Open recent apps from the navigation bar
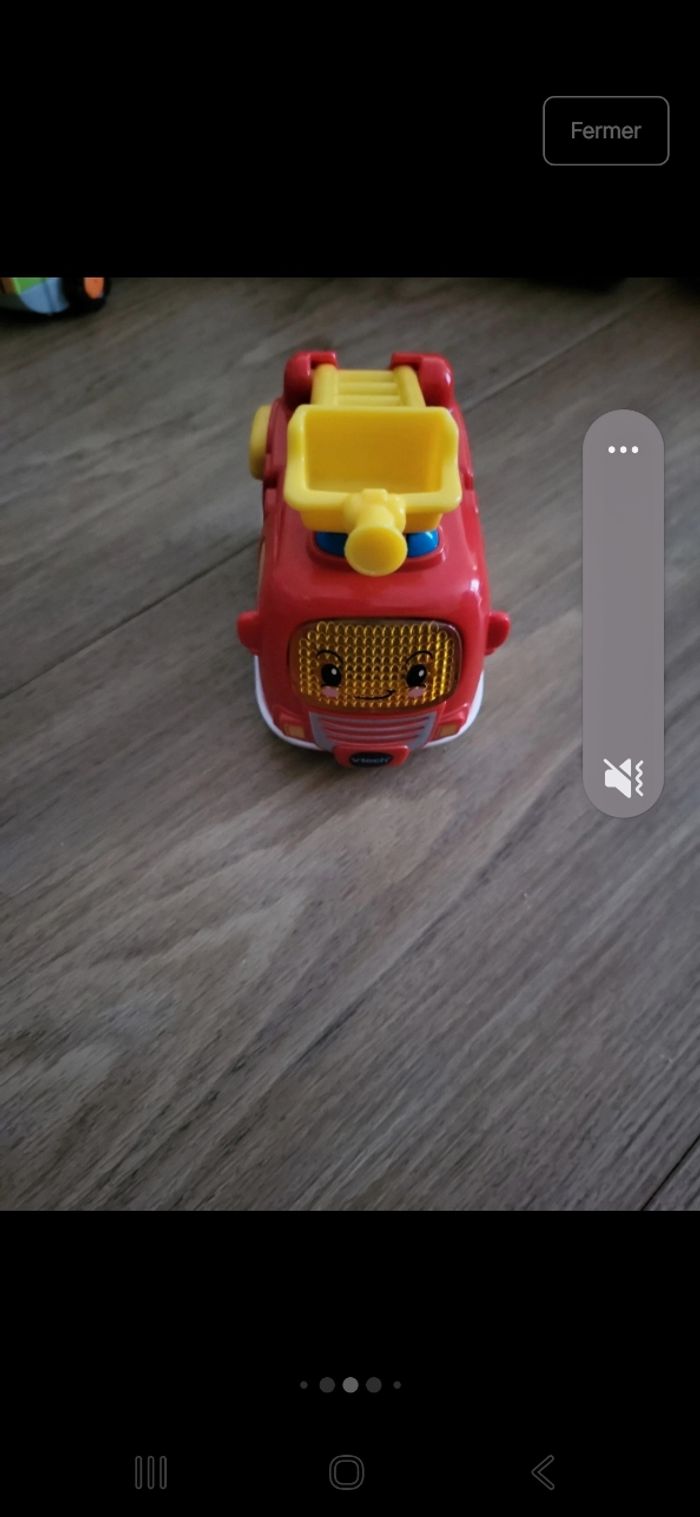Viewport: 700px width, 1517px height. 151,1472
